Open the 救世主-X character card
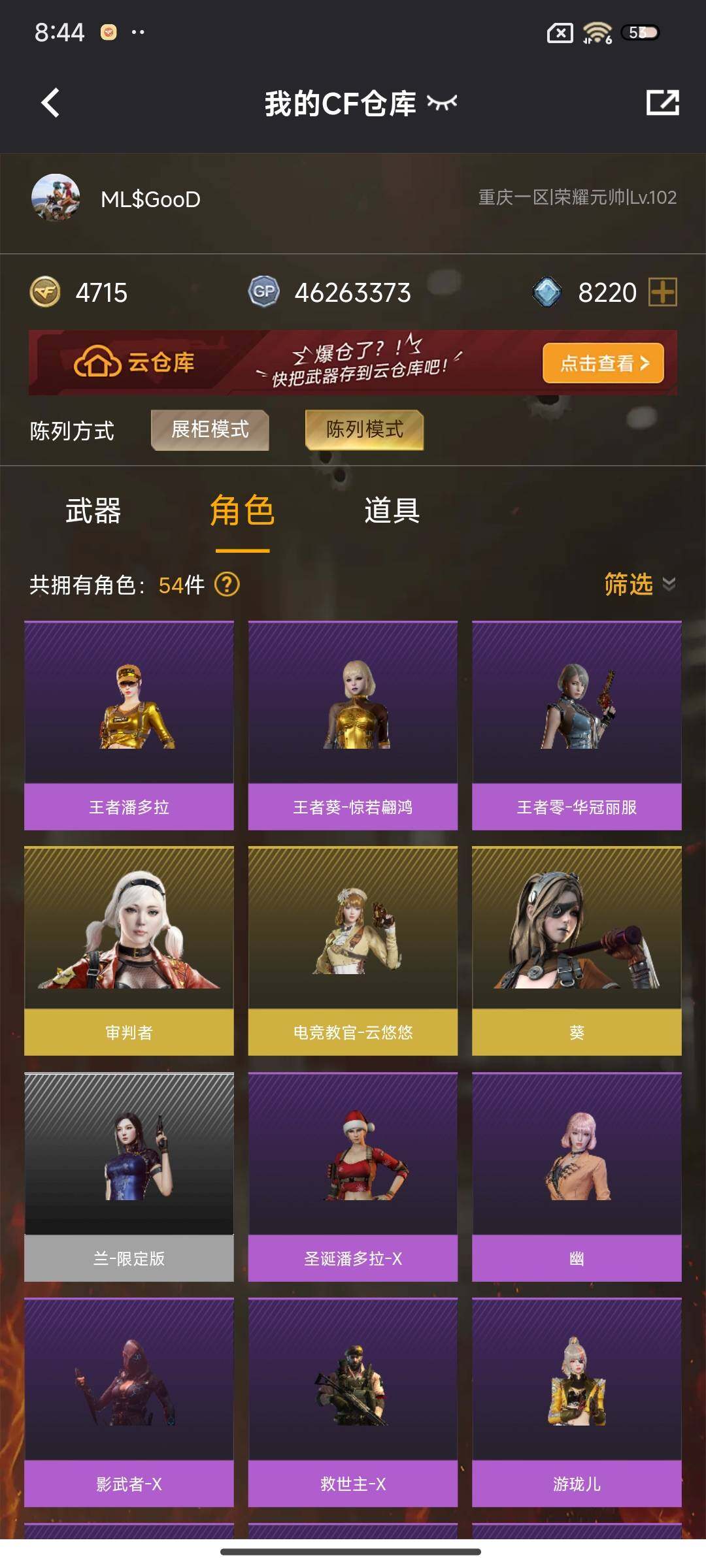 coord(352,1401)
